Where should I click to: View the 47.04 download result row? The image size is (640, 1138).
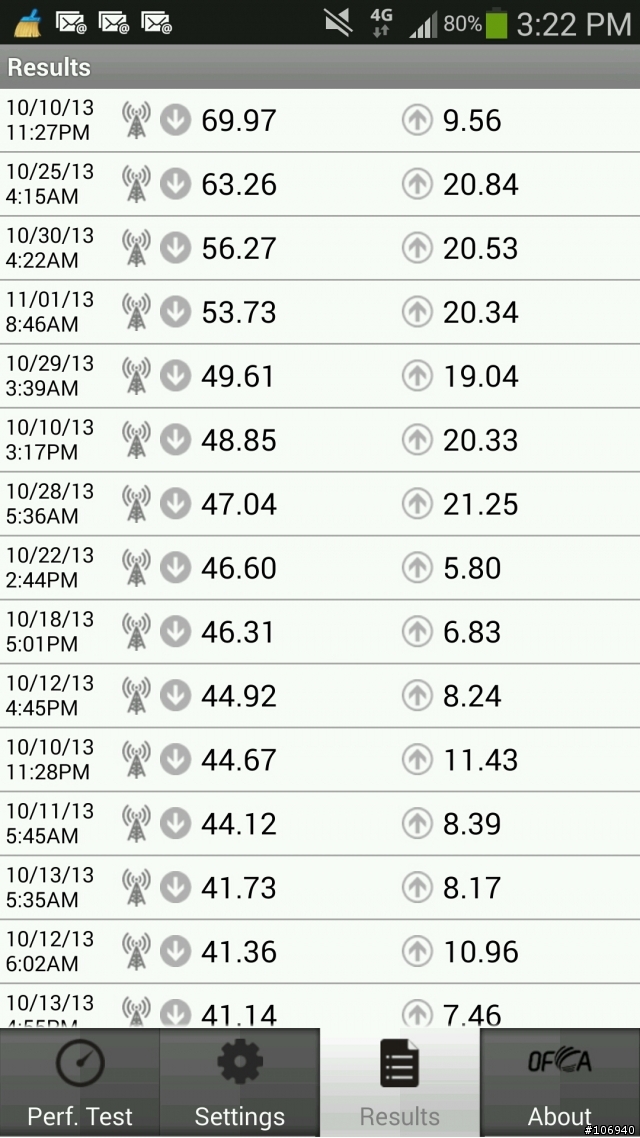(320, 504)
